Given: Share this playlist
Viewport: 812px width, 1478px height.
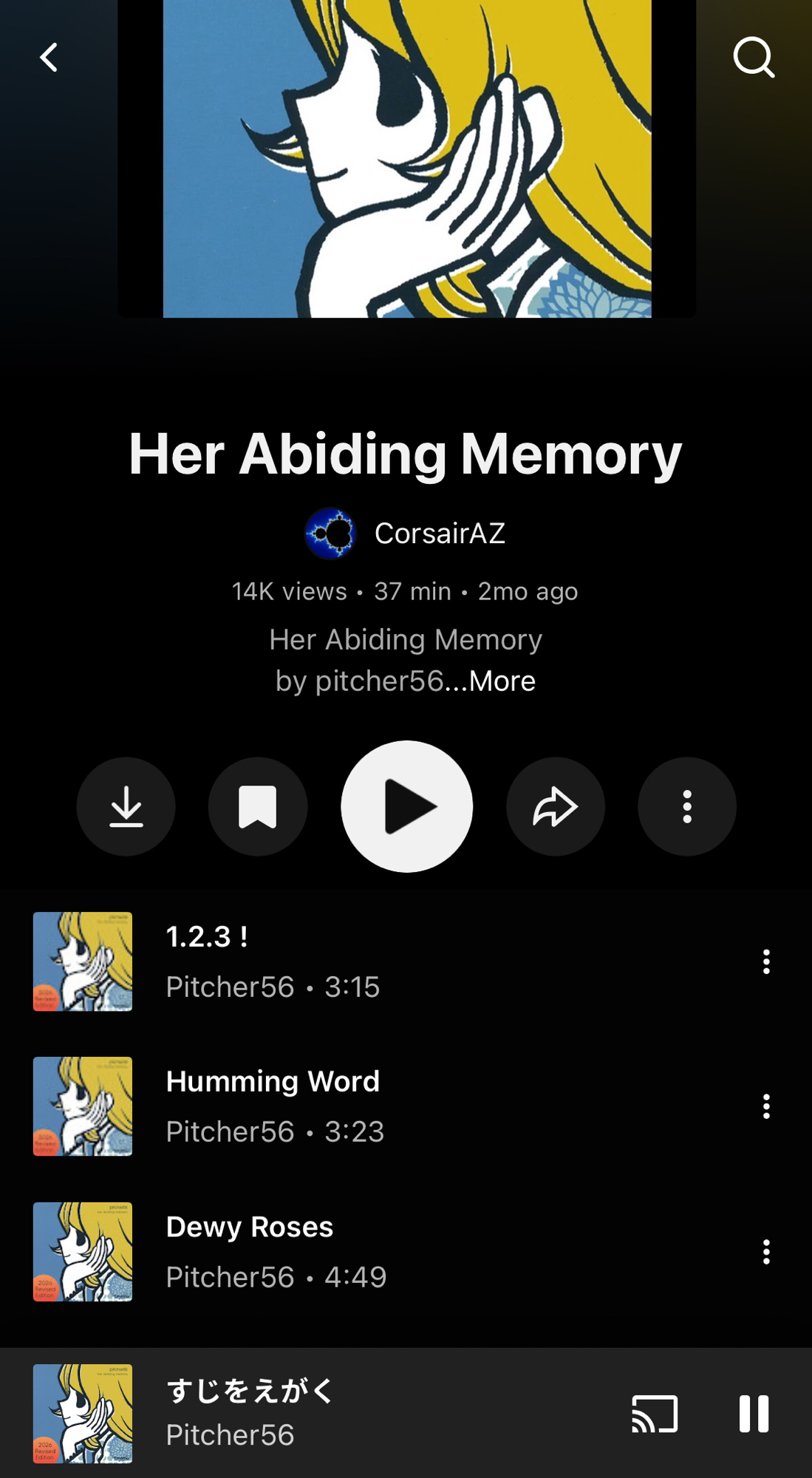Looking at the screenshot, I should pyautogui.click(x=555, y=806).
